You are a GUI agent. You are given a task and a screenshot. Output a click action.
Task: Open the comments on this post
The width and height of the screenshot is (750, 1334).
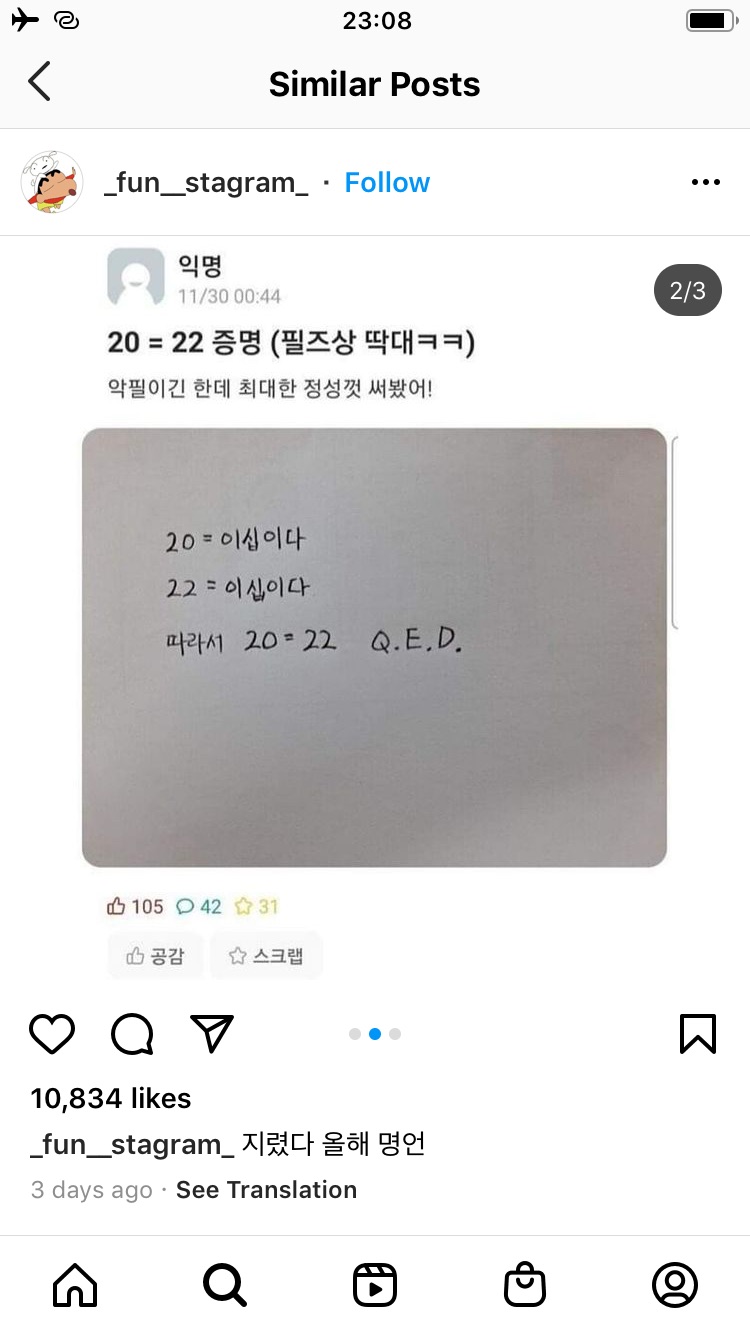[x=132, y=1034]
